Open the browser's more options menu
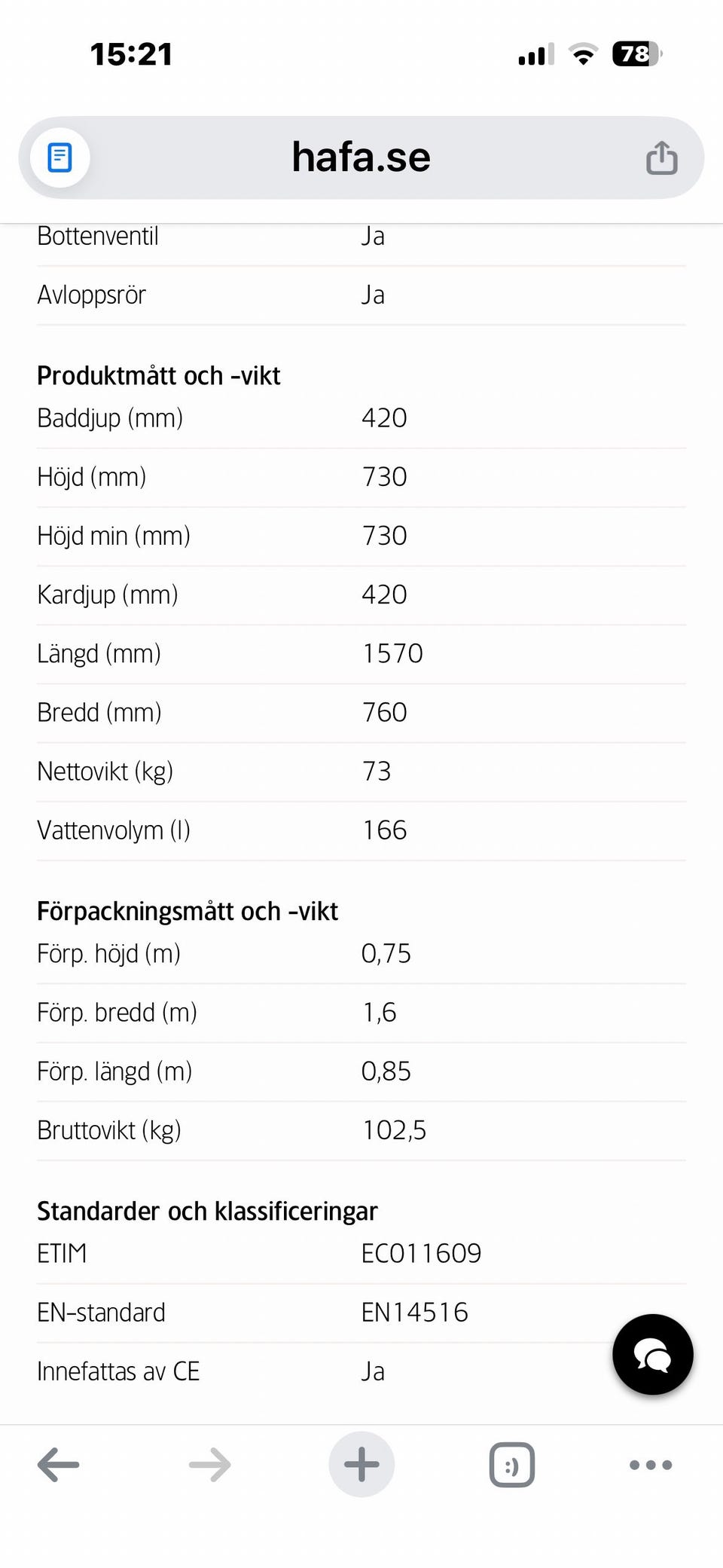 (x=651, y=1465)
